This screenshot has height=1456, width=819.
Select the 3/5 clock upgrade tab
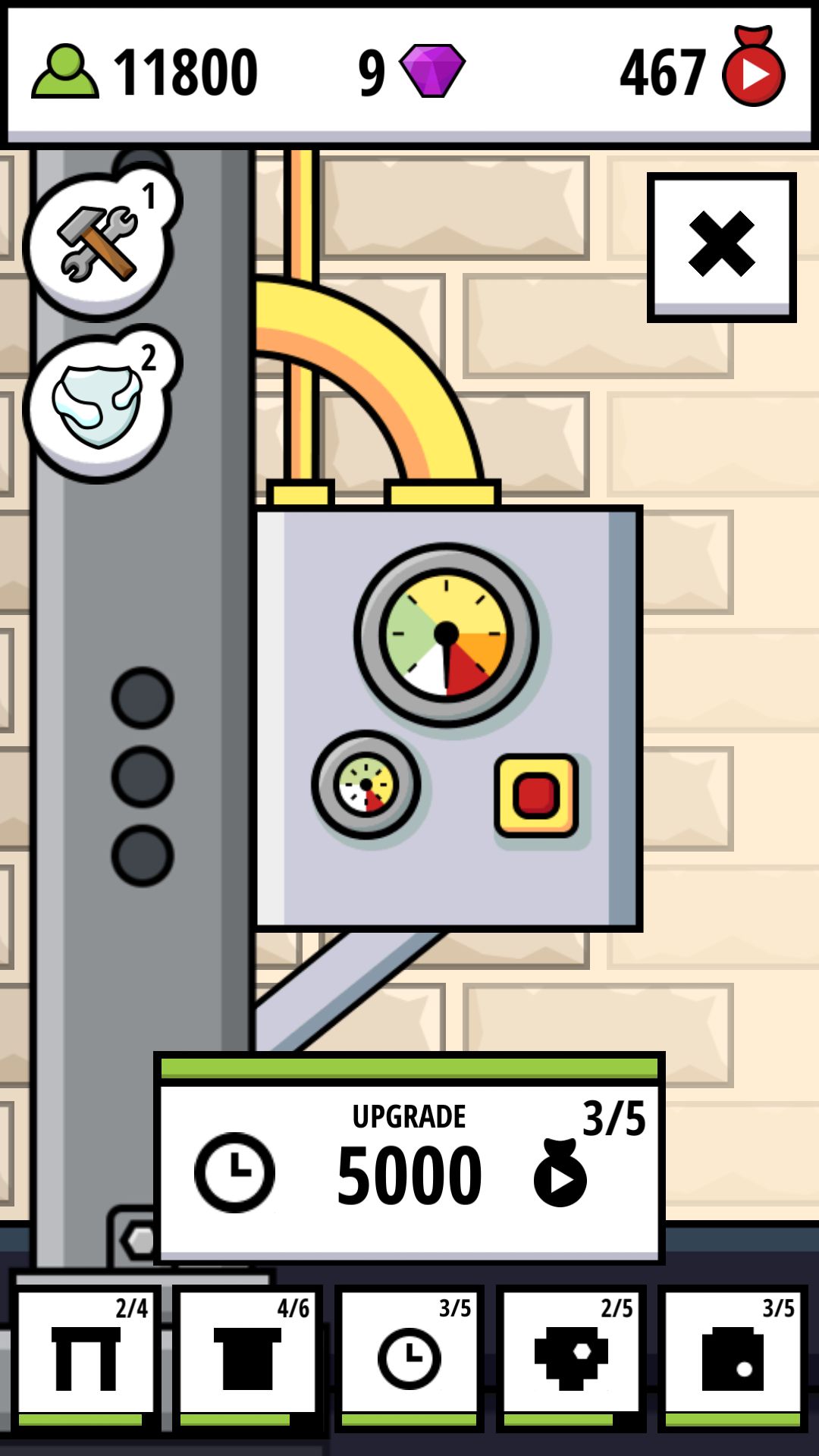click(409, 1358)
